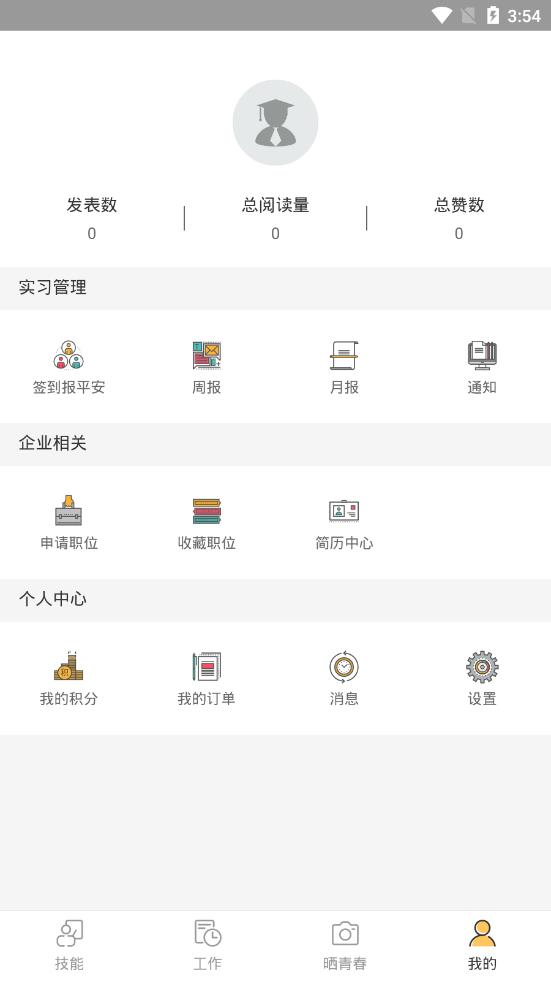Select the 我的 tab

click(482, 945)
